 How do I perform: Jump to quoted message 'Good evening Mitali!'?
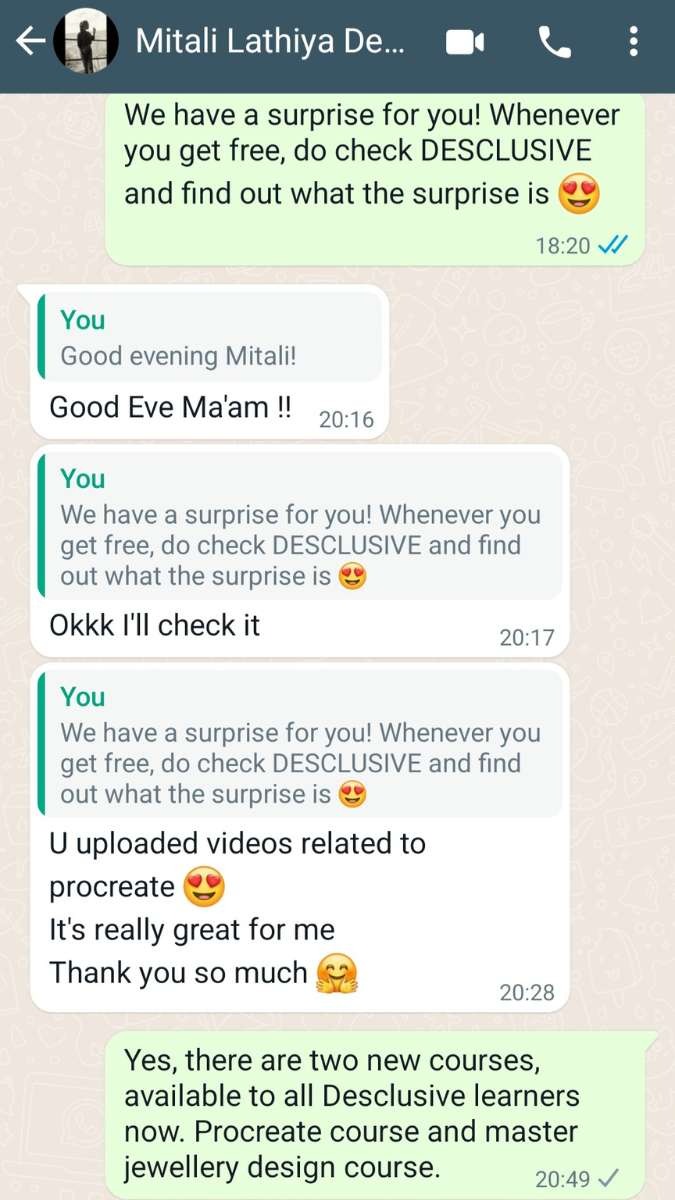tap(210, 338)
